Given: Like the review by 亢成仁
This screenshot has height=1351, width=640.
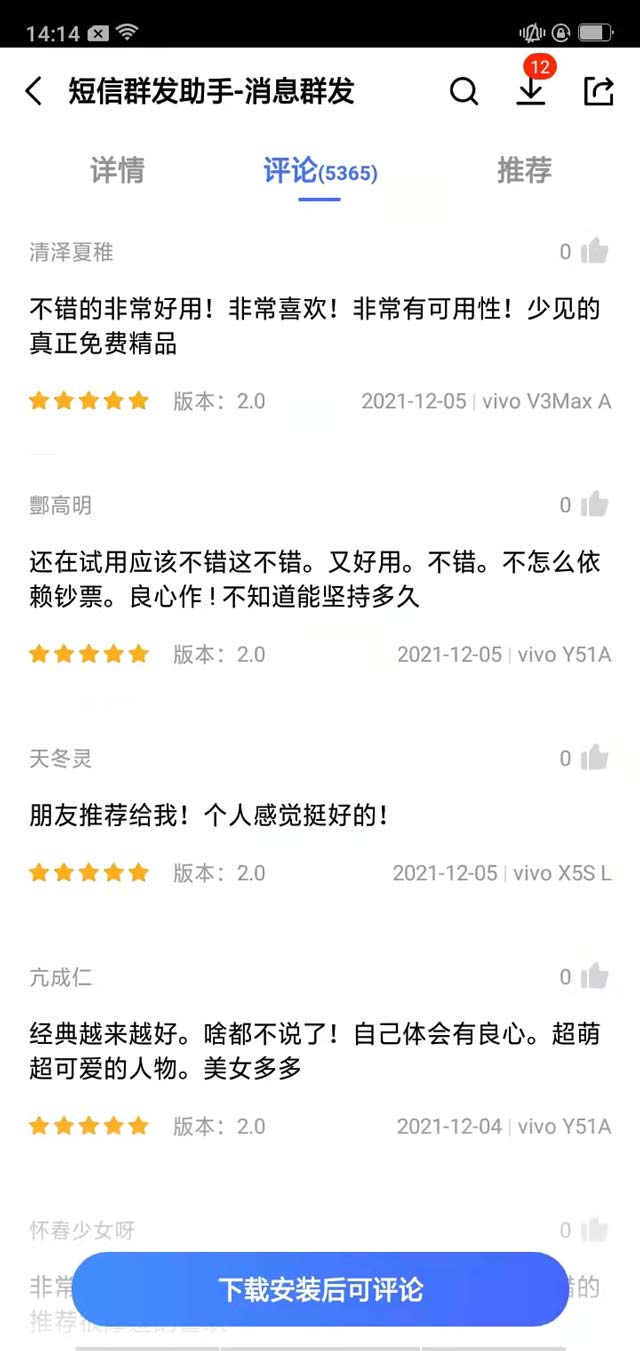Looking at the screenshot, I should coord(595,976).
